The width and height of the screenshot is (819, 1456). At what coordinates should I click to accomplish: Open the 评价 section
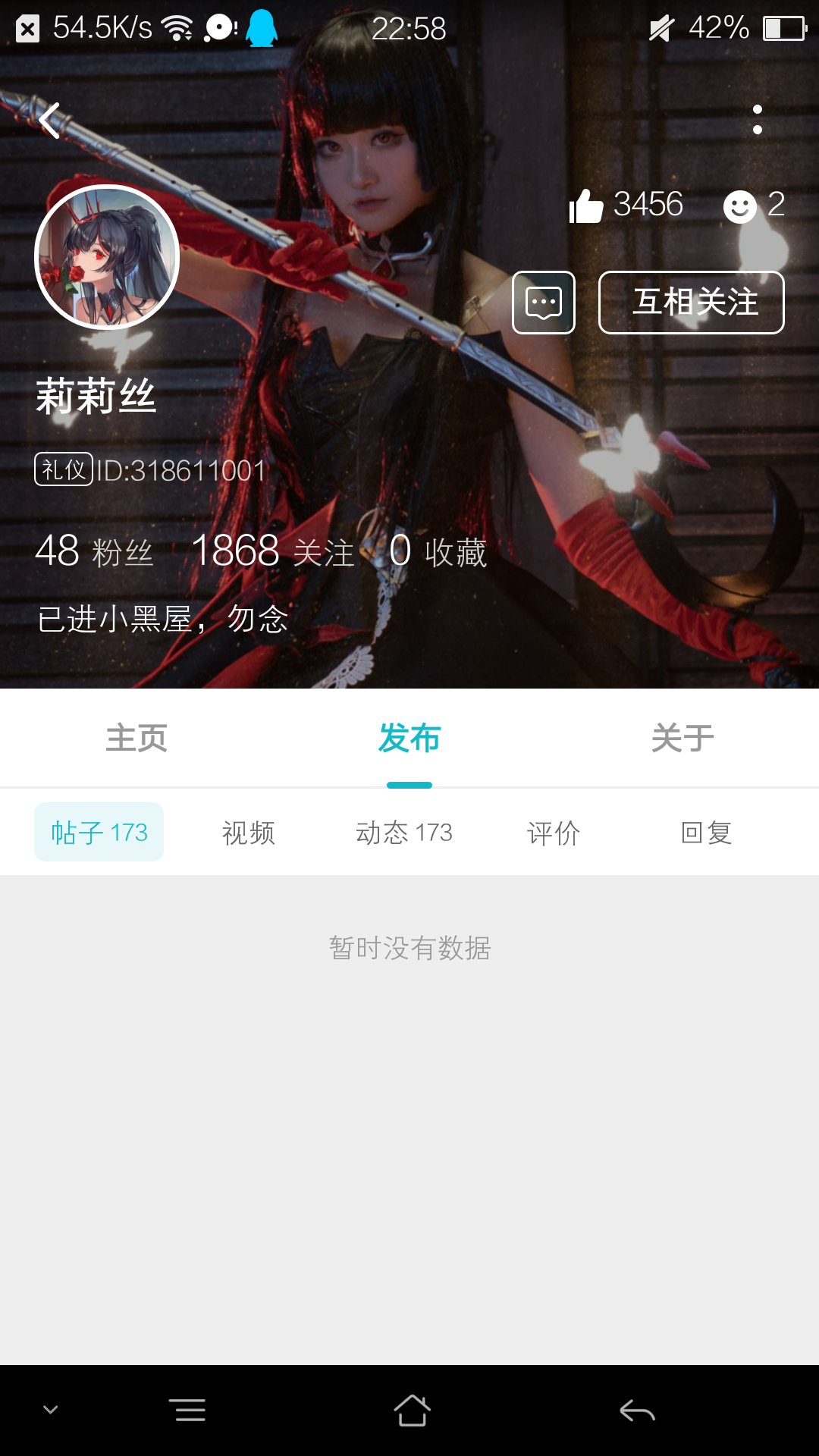click(553, 832)
